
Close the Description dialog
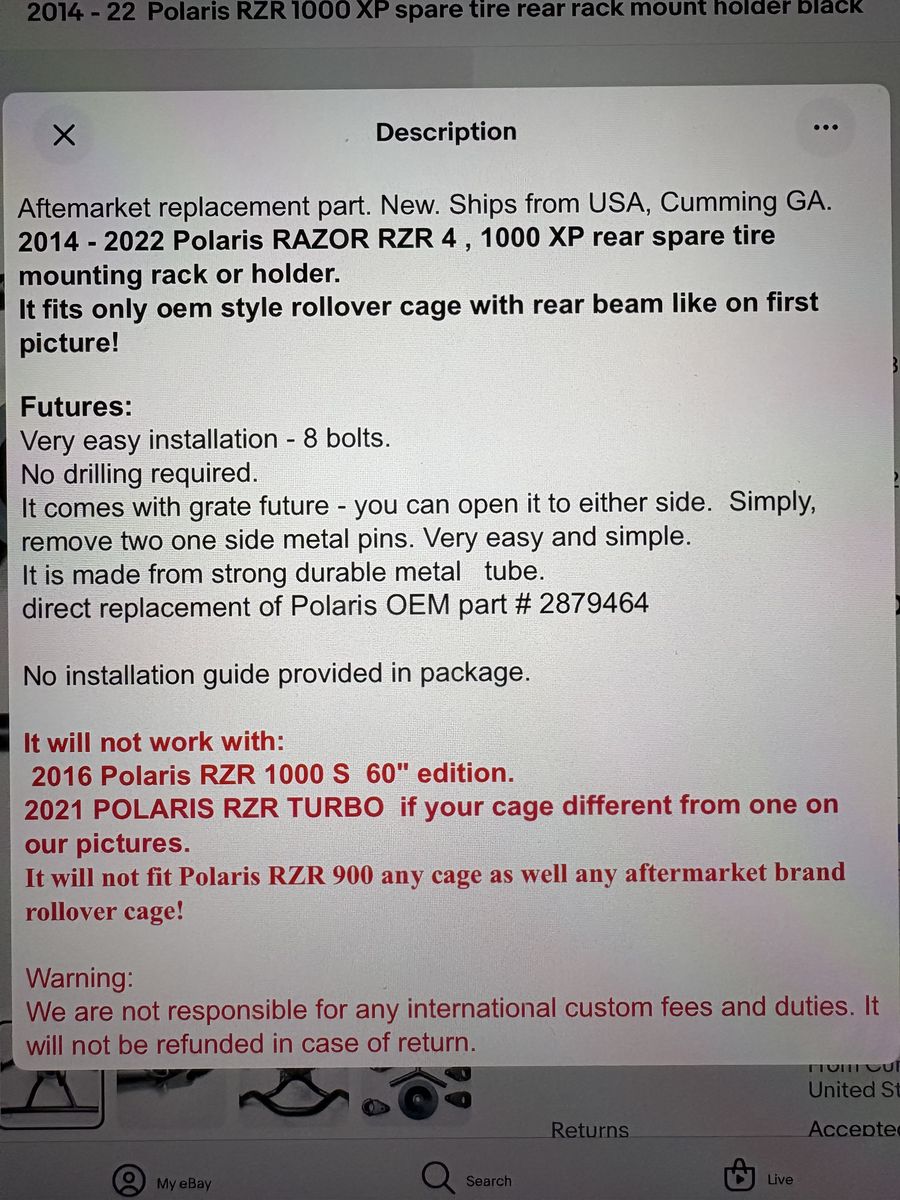tap(64, 135)
